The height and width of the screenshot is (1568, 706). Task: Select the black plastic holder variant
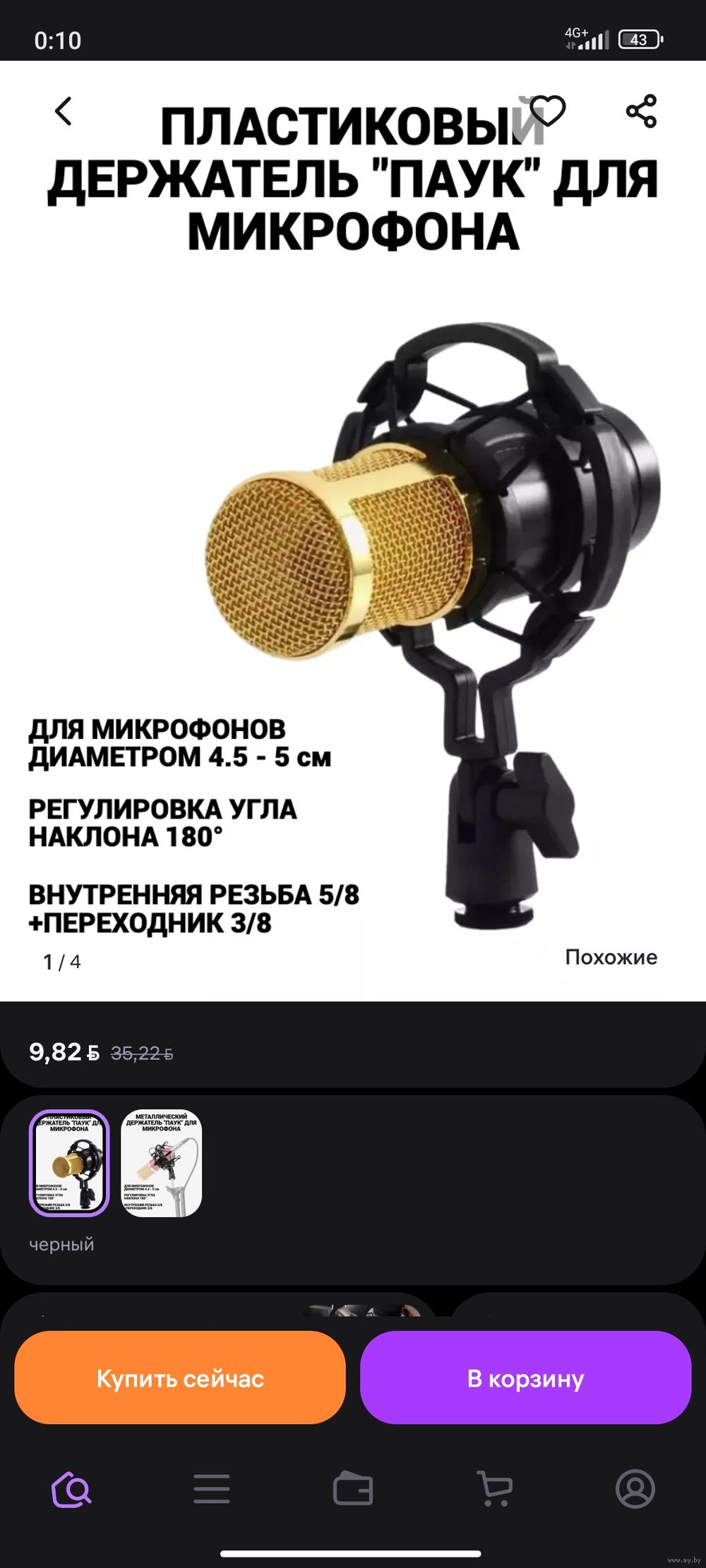69,1164
